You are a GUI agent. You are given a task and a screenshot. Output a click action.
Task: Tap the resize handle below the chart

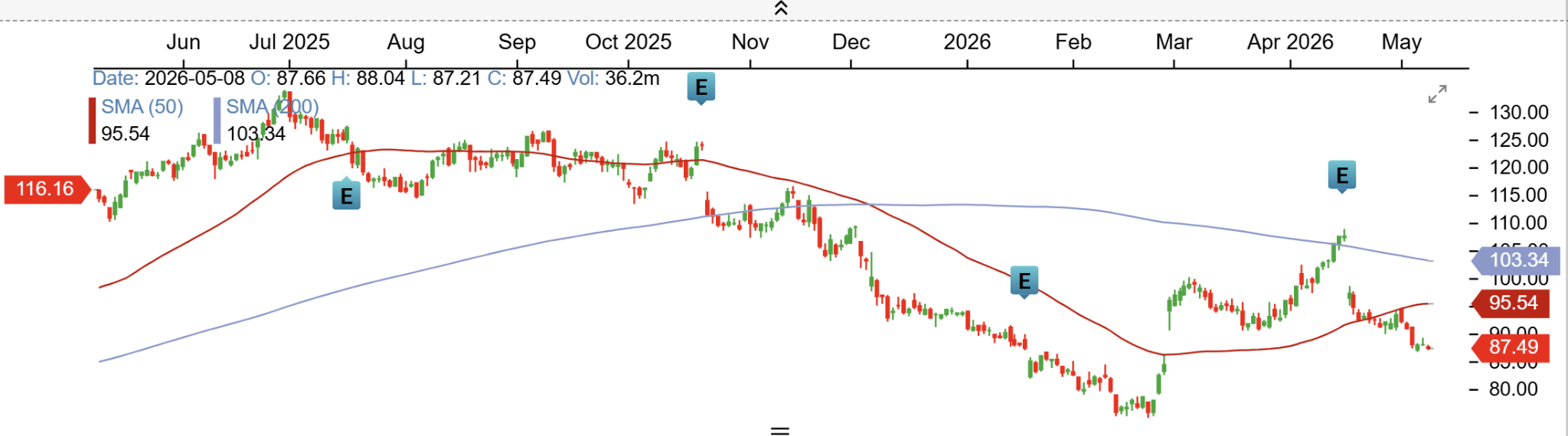click(779, 431)
